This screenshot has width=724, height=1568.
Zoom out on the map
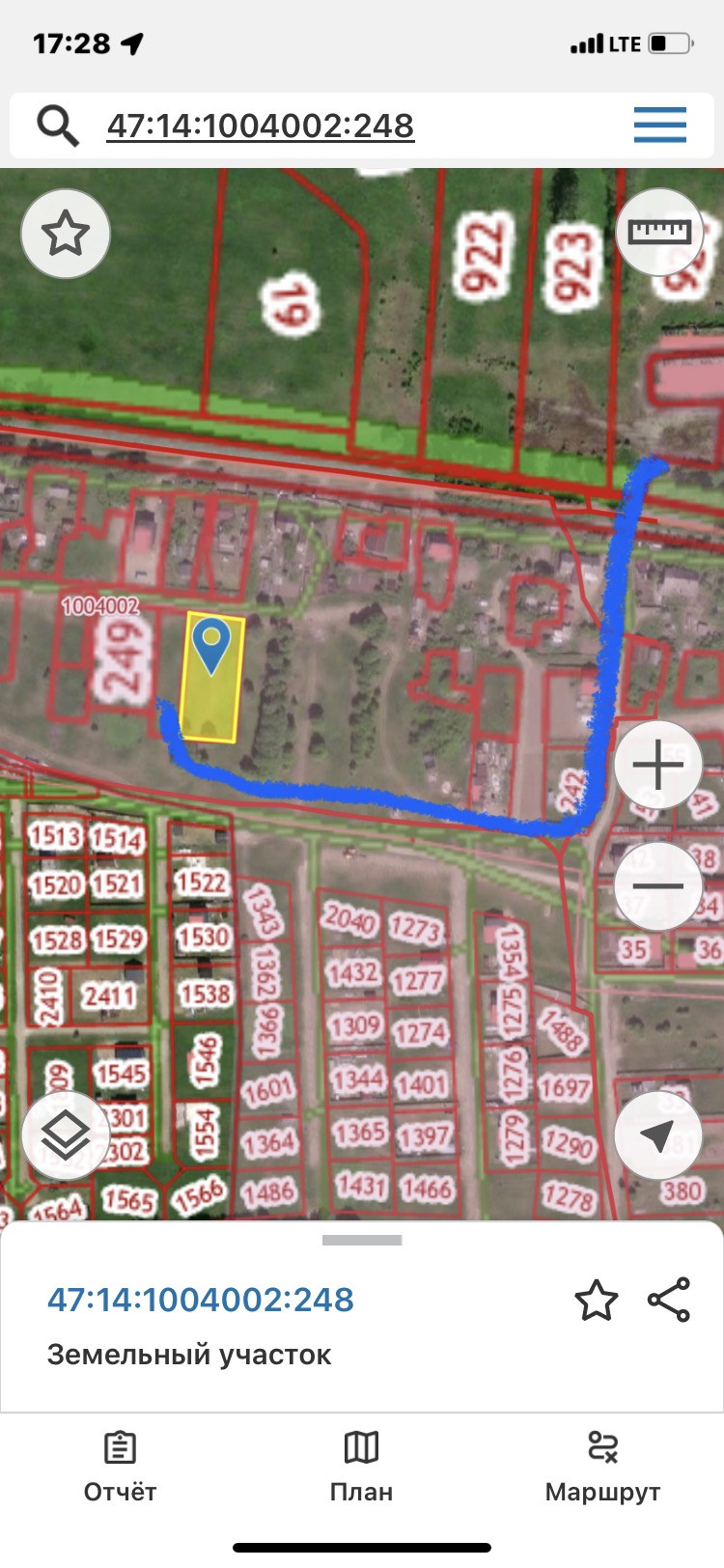(x=658, y=885)
